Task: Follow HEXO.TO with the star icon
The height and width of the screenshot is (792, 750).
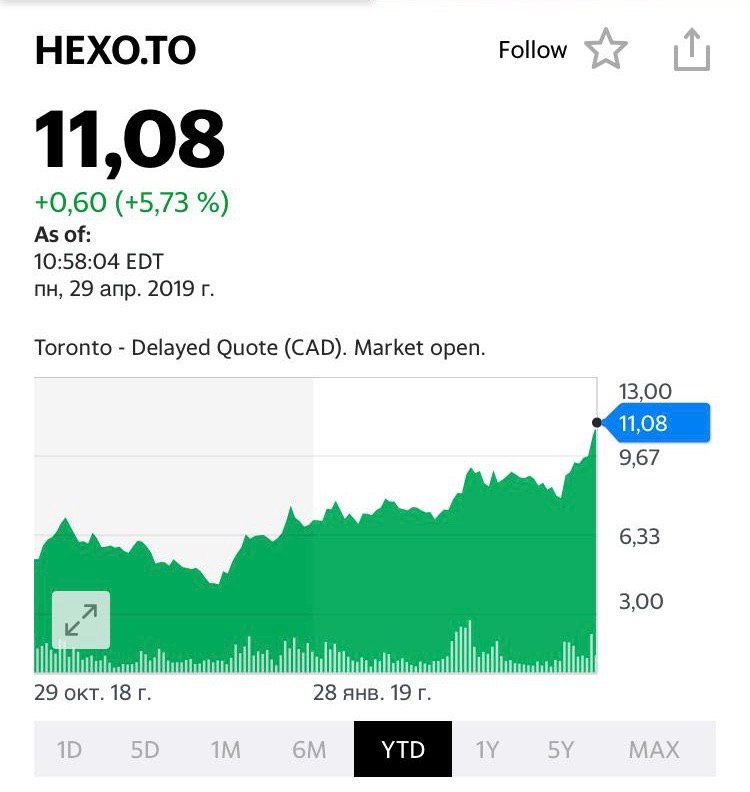Action: pyautogui.click(x=605, y=49)
